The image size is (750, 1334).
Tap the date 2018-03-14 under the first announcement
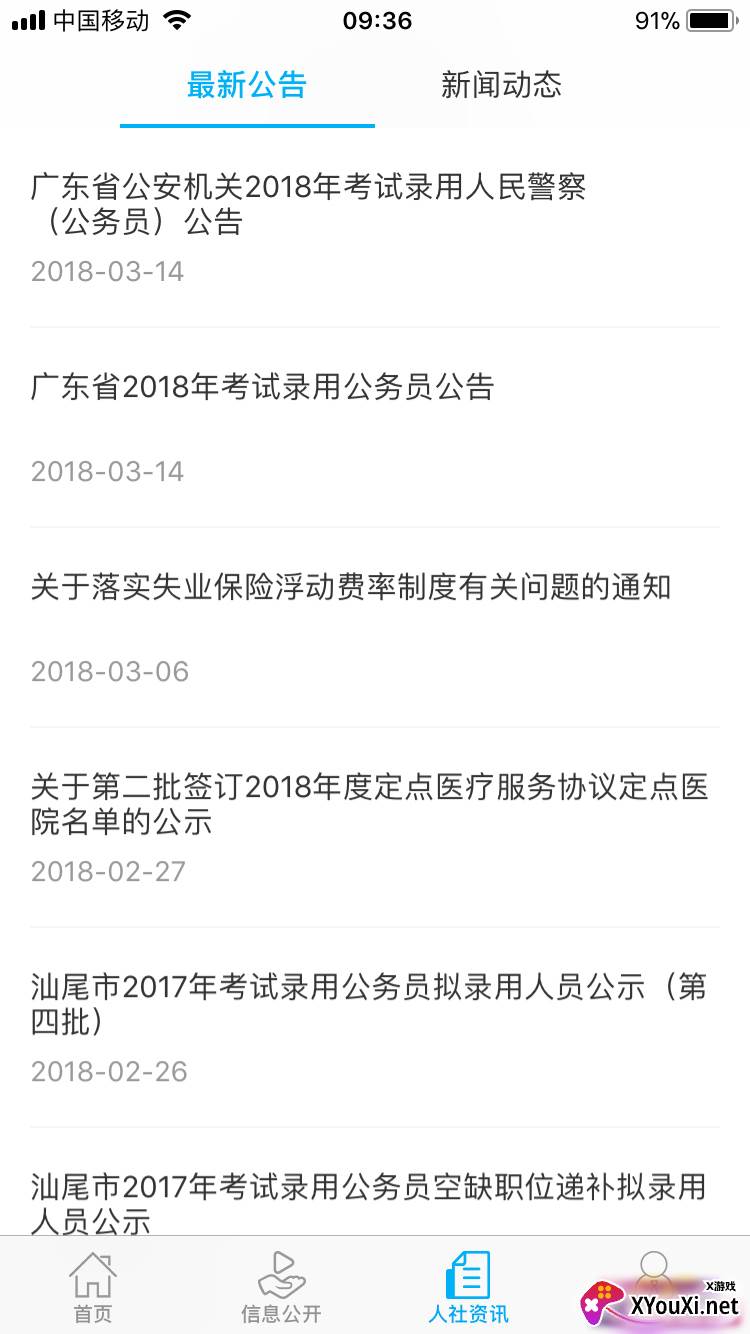[108, 271]
